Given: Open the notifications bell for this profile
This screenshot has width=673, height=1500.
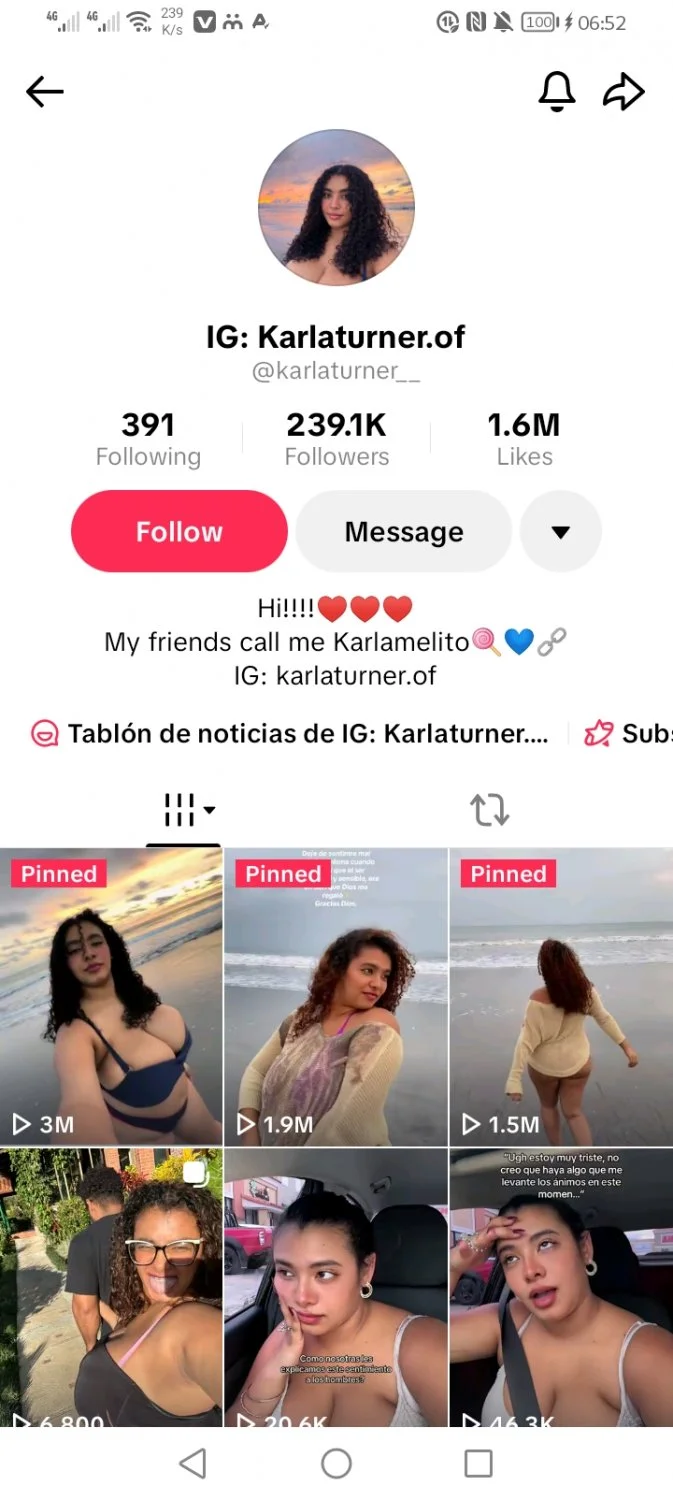Looking at the screenshot, I should click(557, 92).
